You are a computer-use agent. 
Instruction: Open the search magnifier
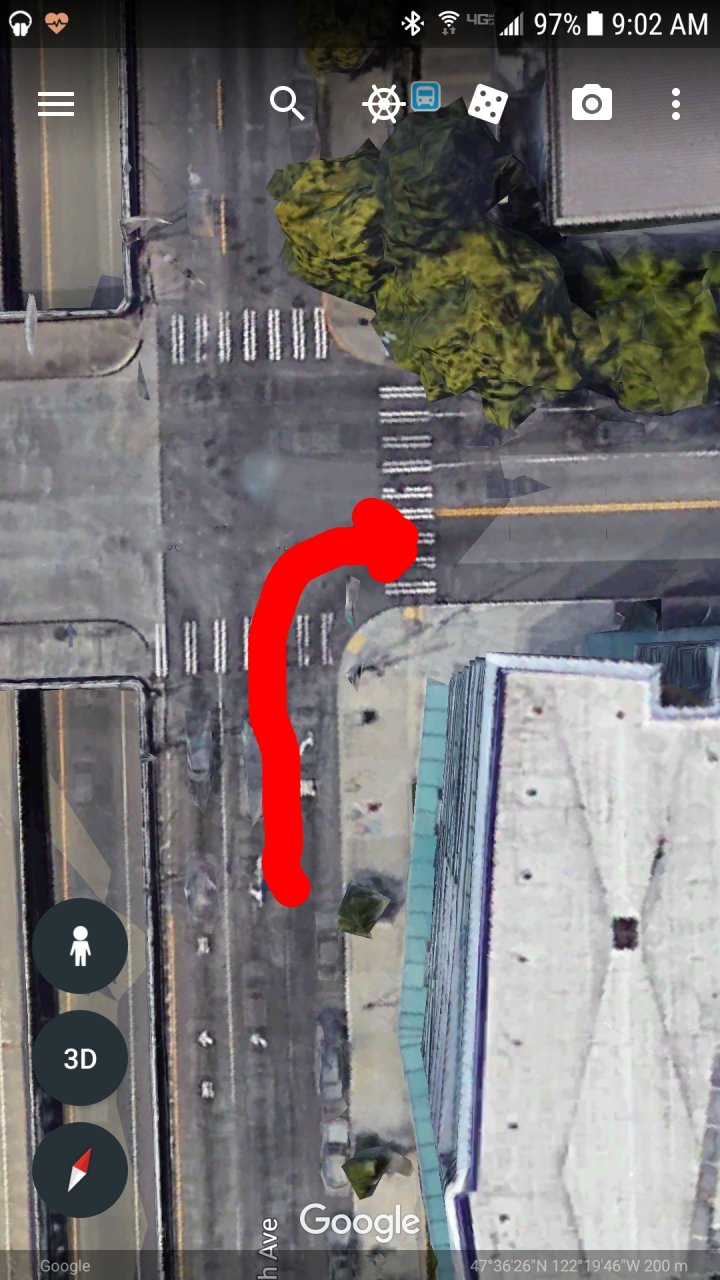click(x=287, y=103)
